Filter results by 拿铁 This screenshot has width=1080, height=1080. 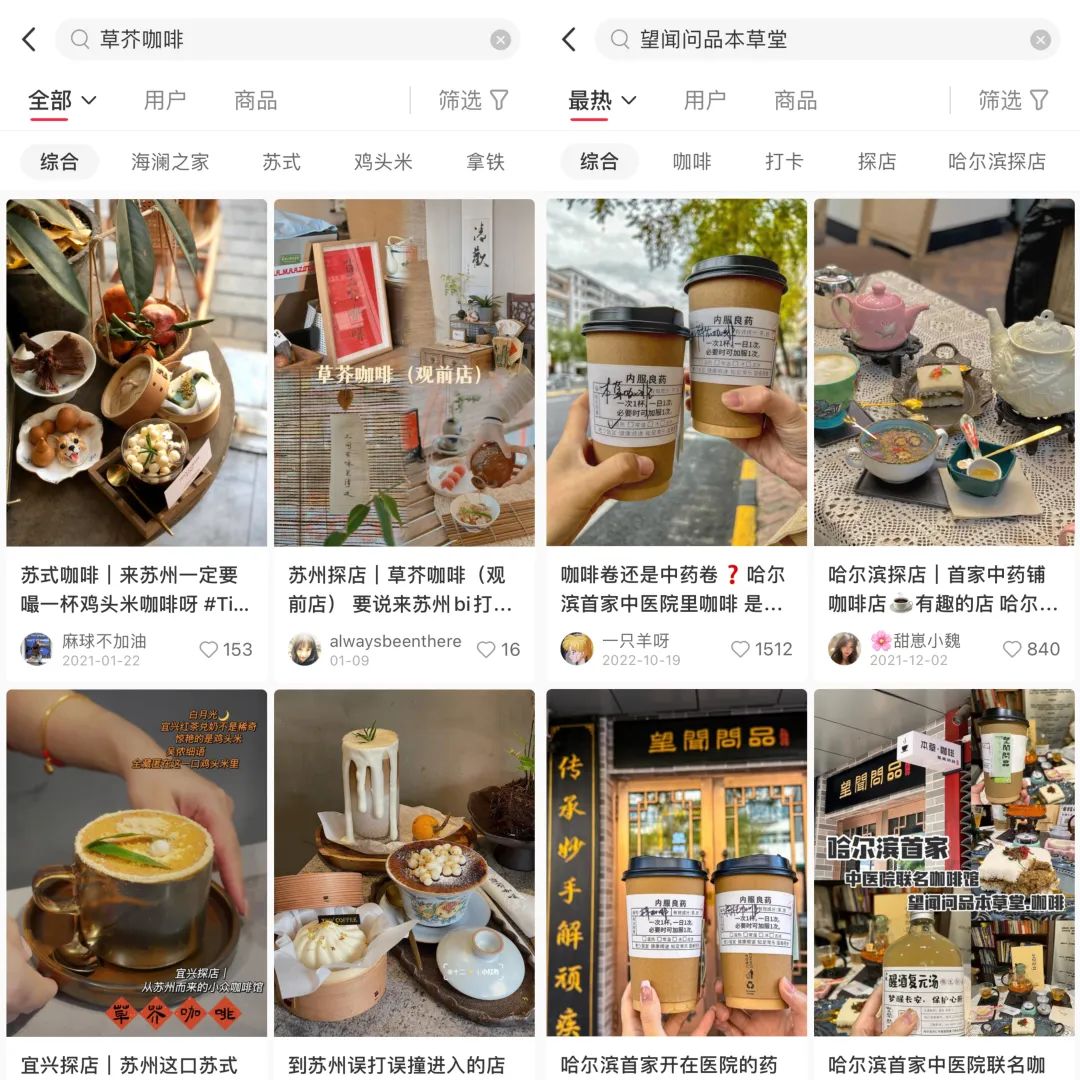pyautogui.click(x=485, y=162)
